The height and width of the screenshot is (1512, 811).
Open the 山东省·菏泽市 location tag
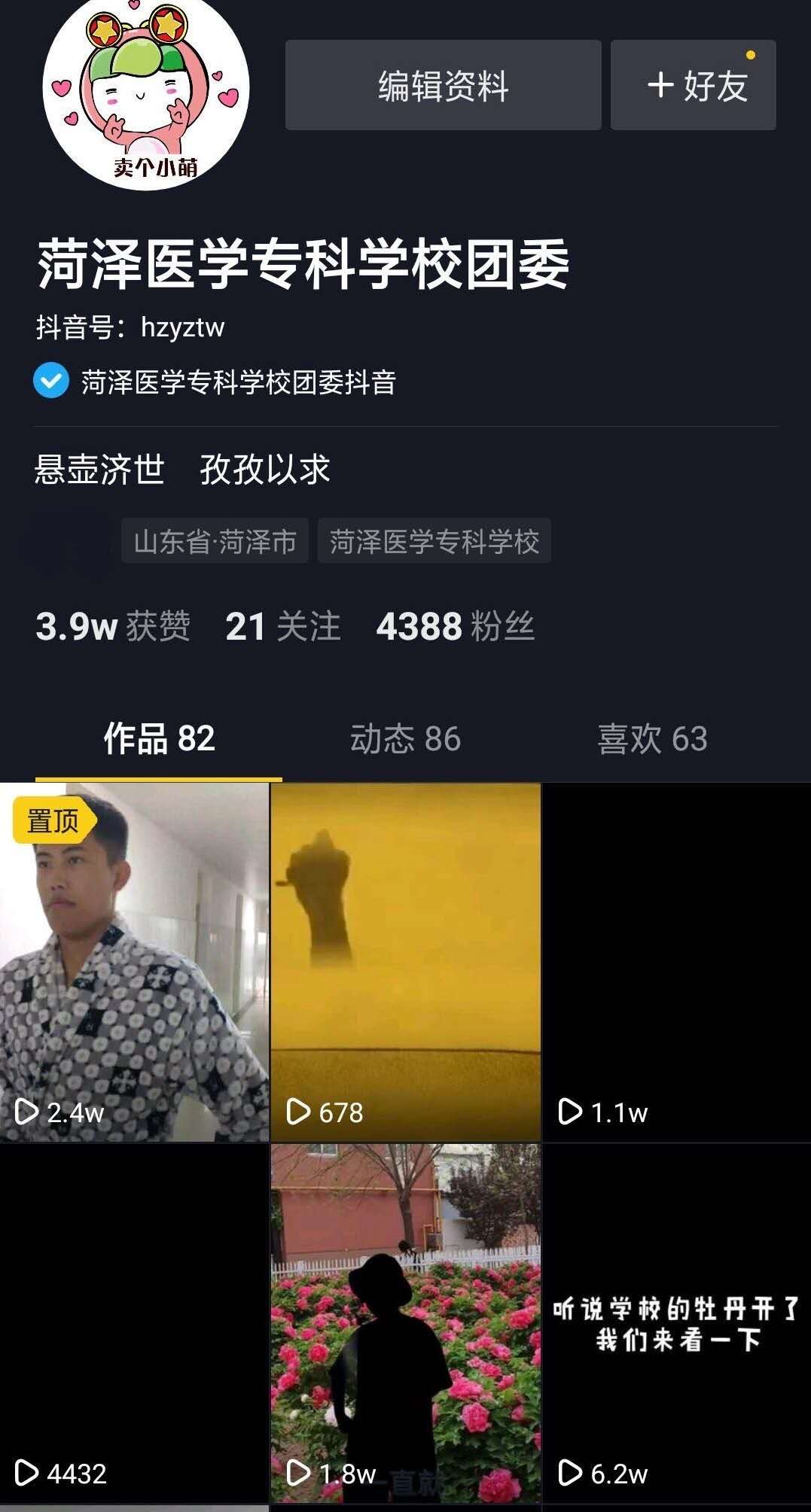coord(215,541)
